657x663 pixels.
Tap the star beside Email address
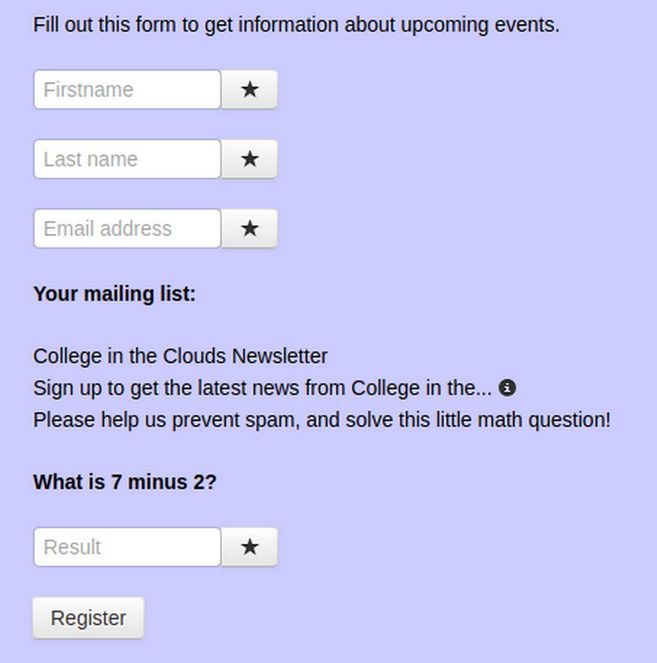250,229
